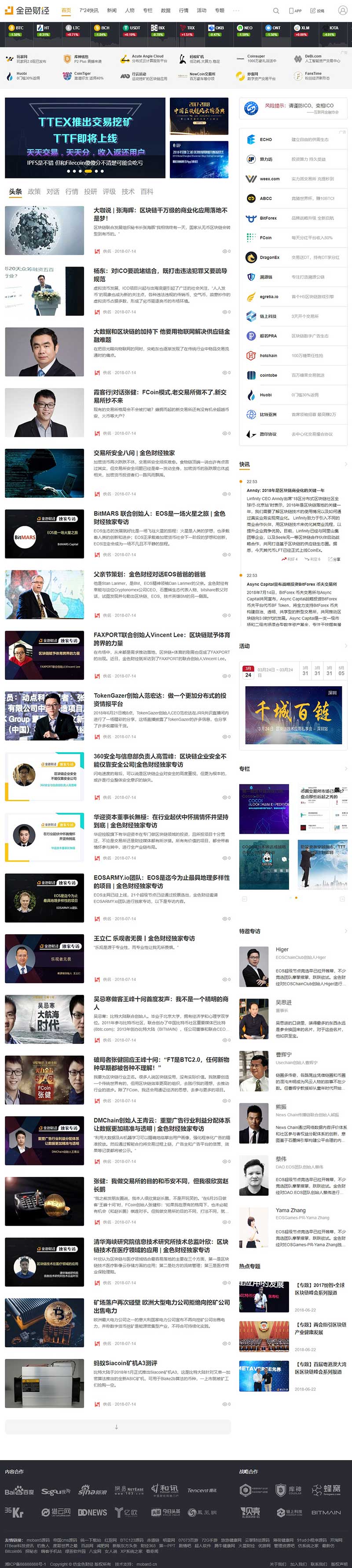
Task: Switch to the 7*24快讯 nav tab
Action: coord(89,10)
